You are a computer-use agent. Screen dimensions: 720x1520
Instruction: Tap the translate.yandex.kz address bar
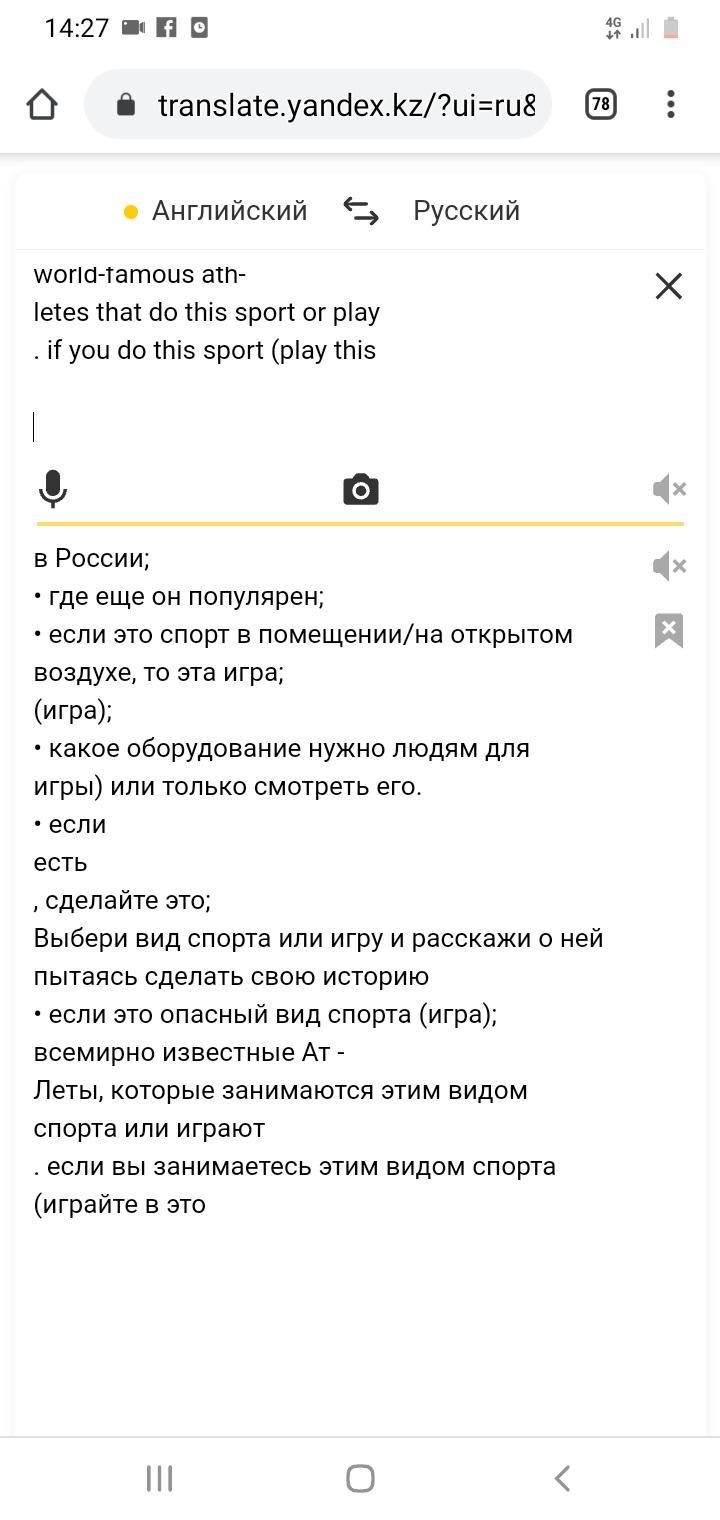click(x=318, y=104)
